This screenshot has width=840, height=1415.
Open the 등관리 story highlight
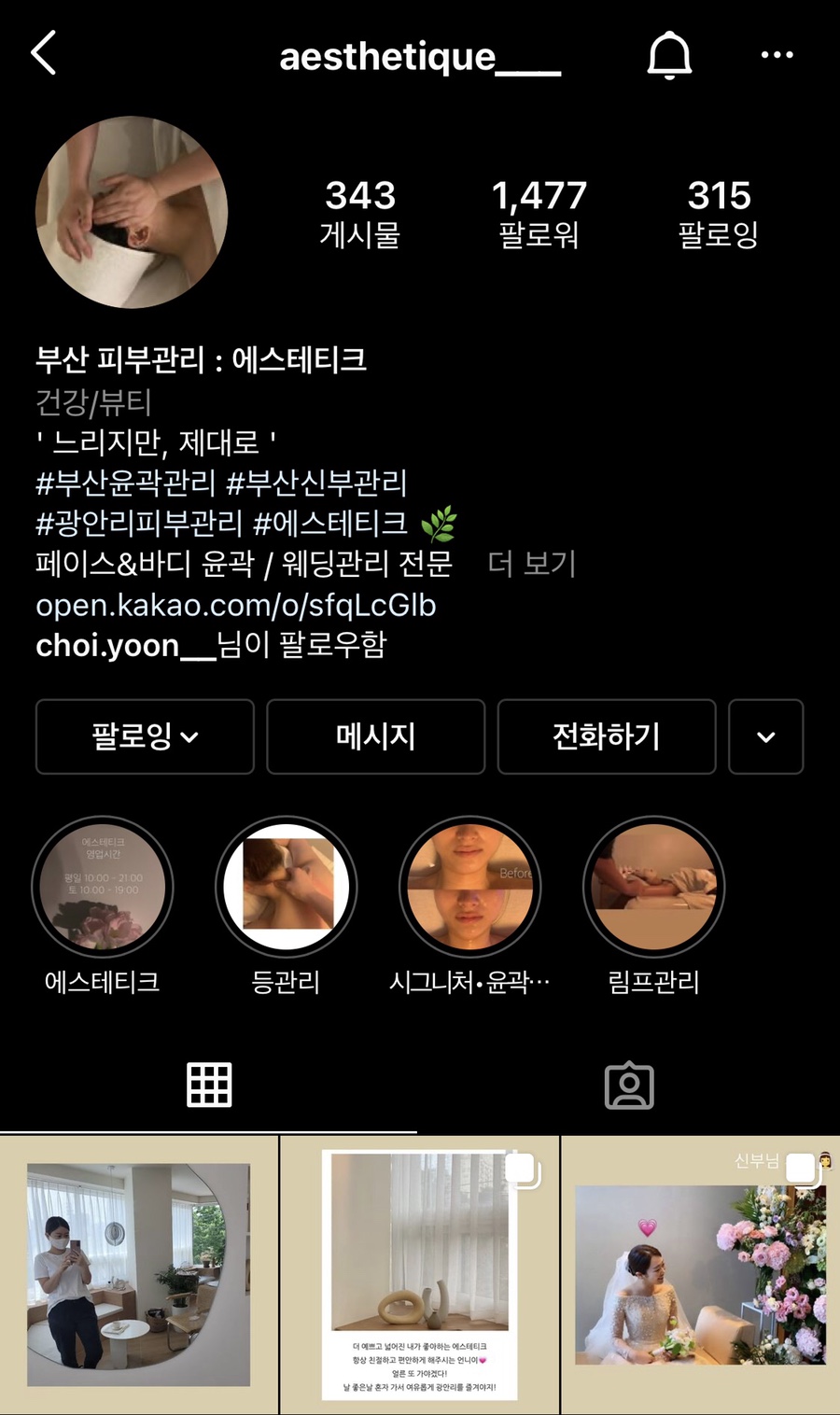(x=287, y=887)
